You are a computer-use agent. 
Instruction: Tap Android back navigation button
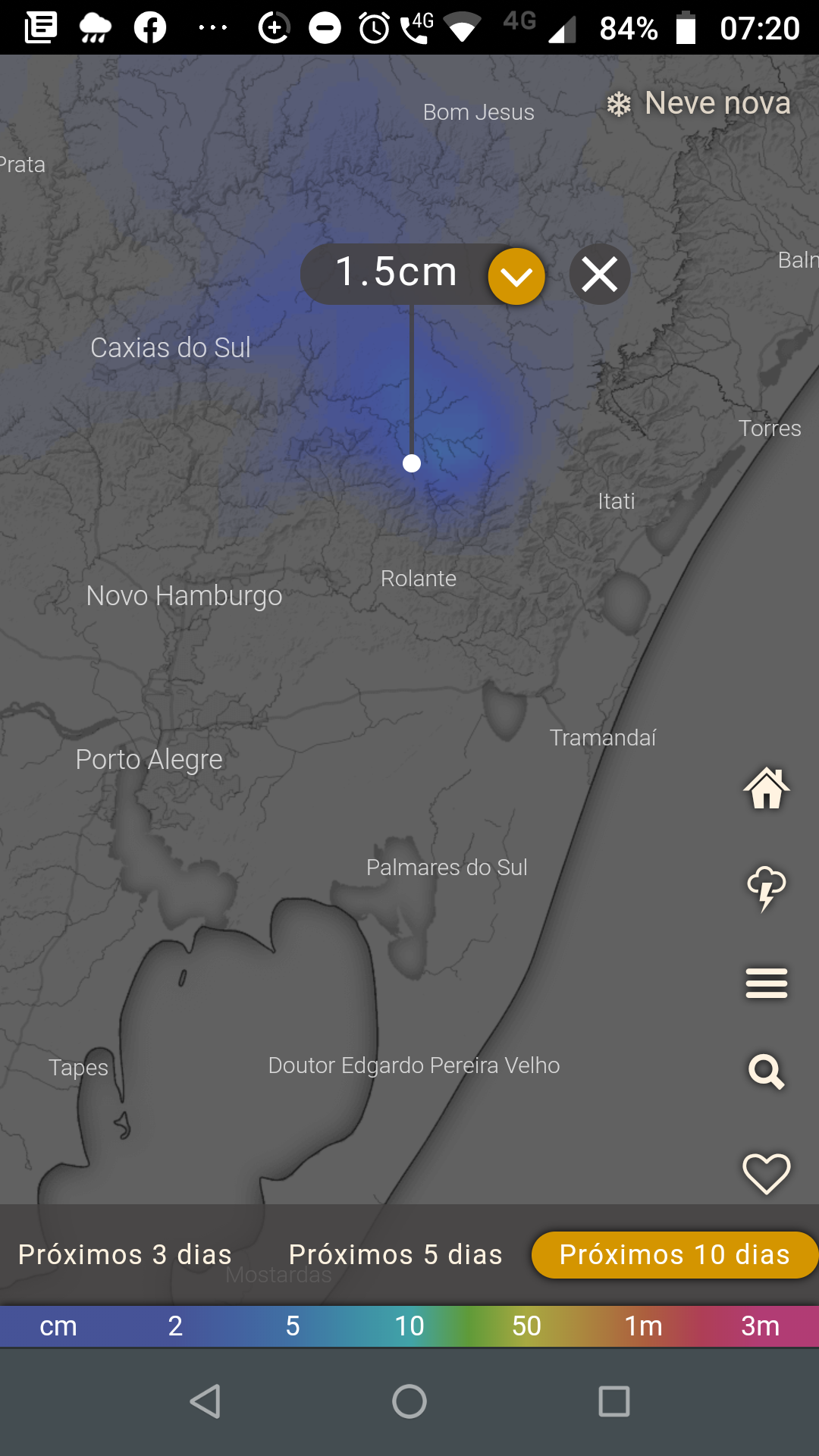click(205, 1401)
